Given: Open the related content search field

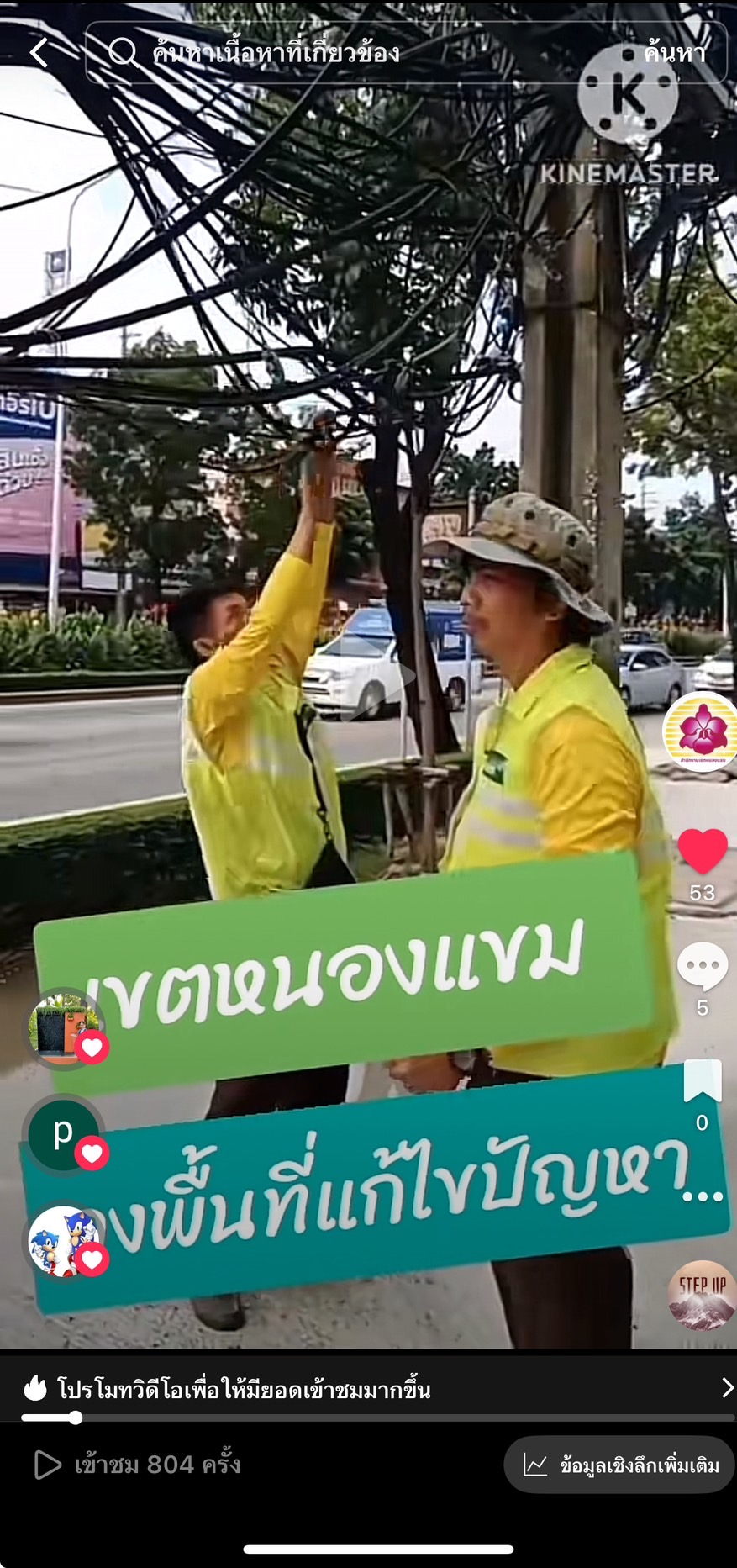Looking at the screenshot, I should [x=353, y=53].
